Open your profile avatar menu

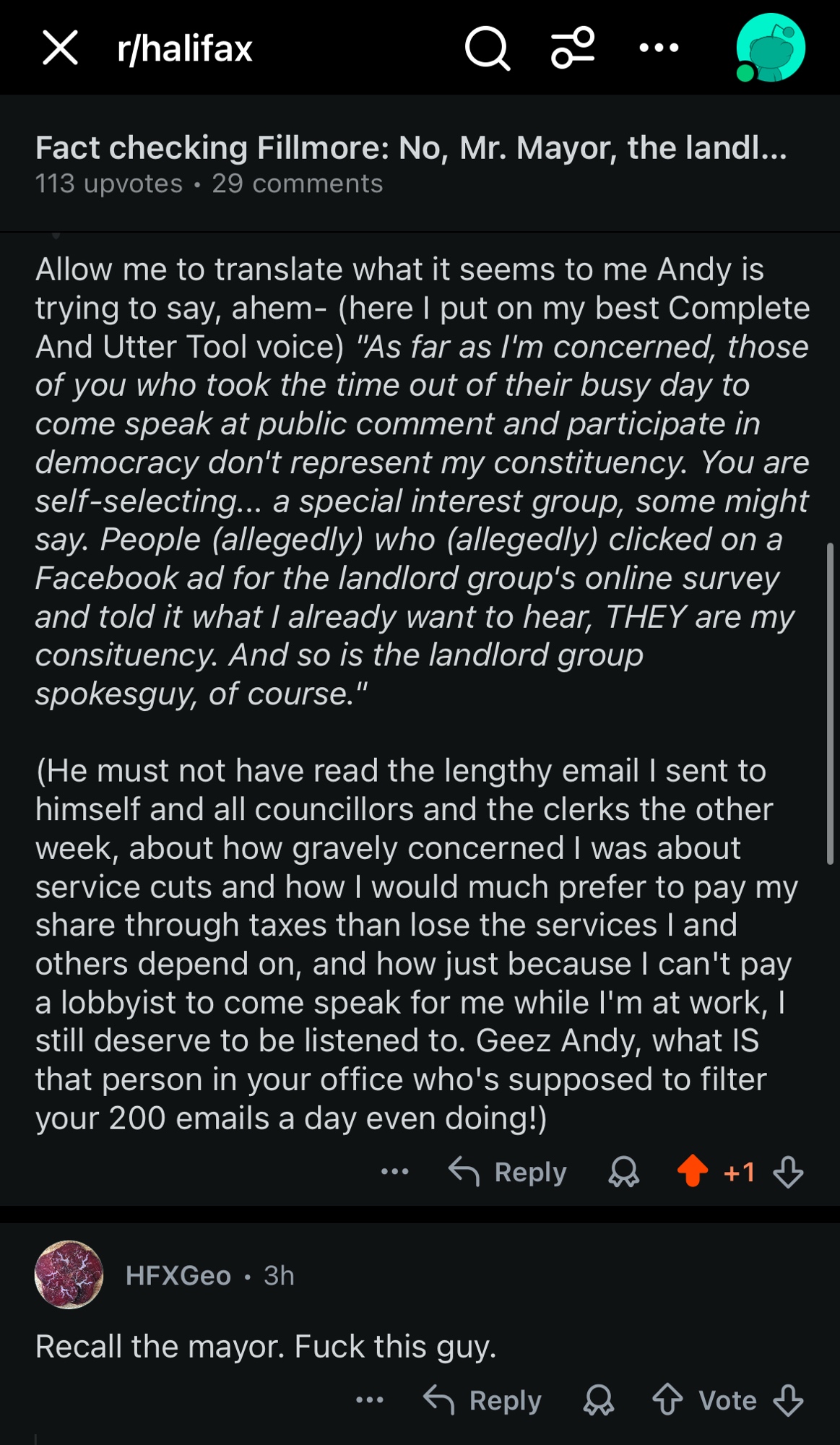pyautogui.click(x=770, y=48)
